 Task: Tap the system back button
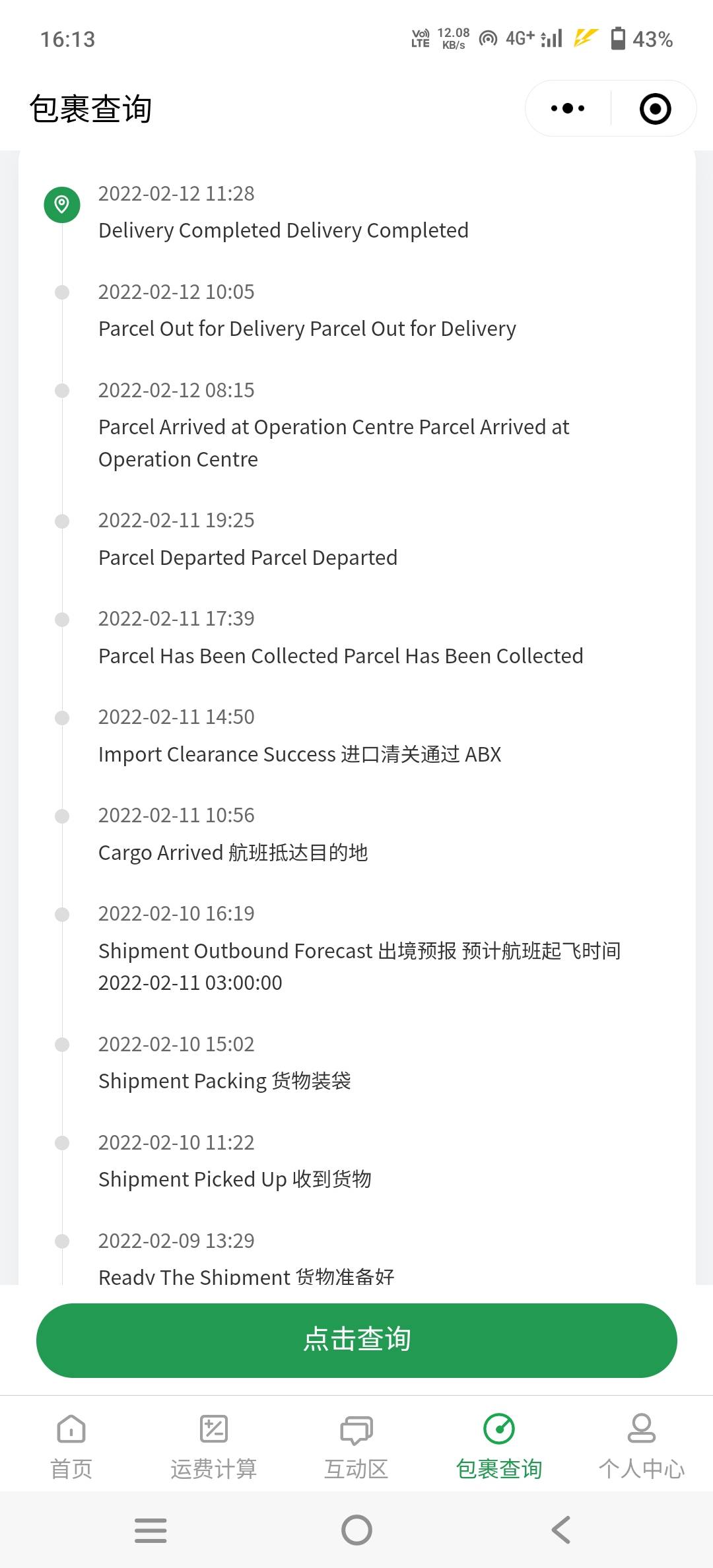coord(561,1530)
